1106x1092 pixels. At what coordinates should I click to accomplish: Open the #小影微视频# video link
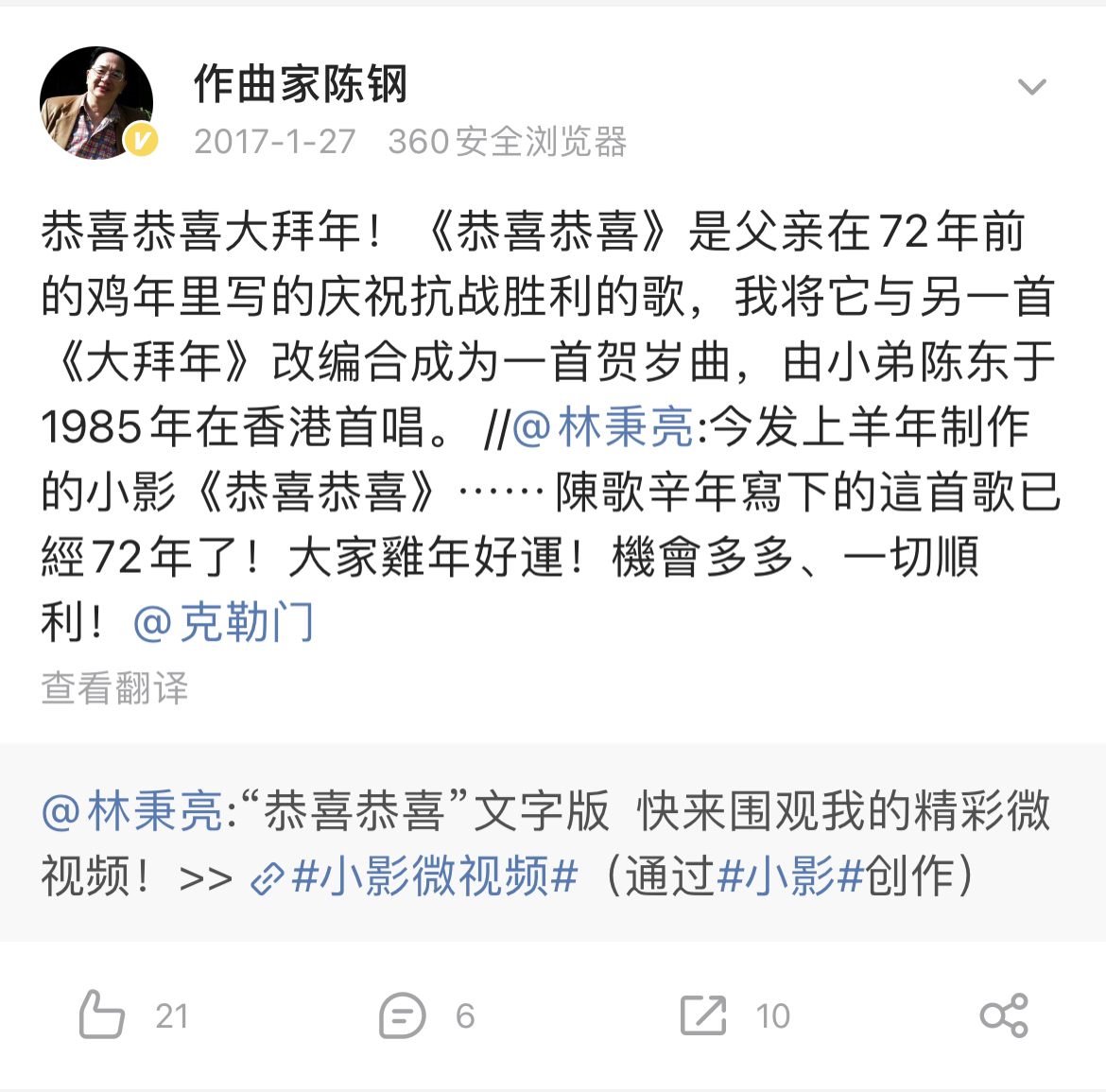coord(416,877)
